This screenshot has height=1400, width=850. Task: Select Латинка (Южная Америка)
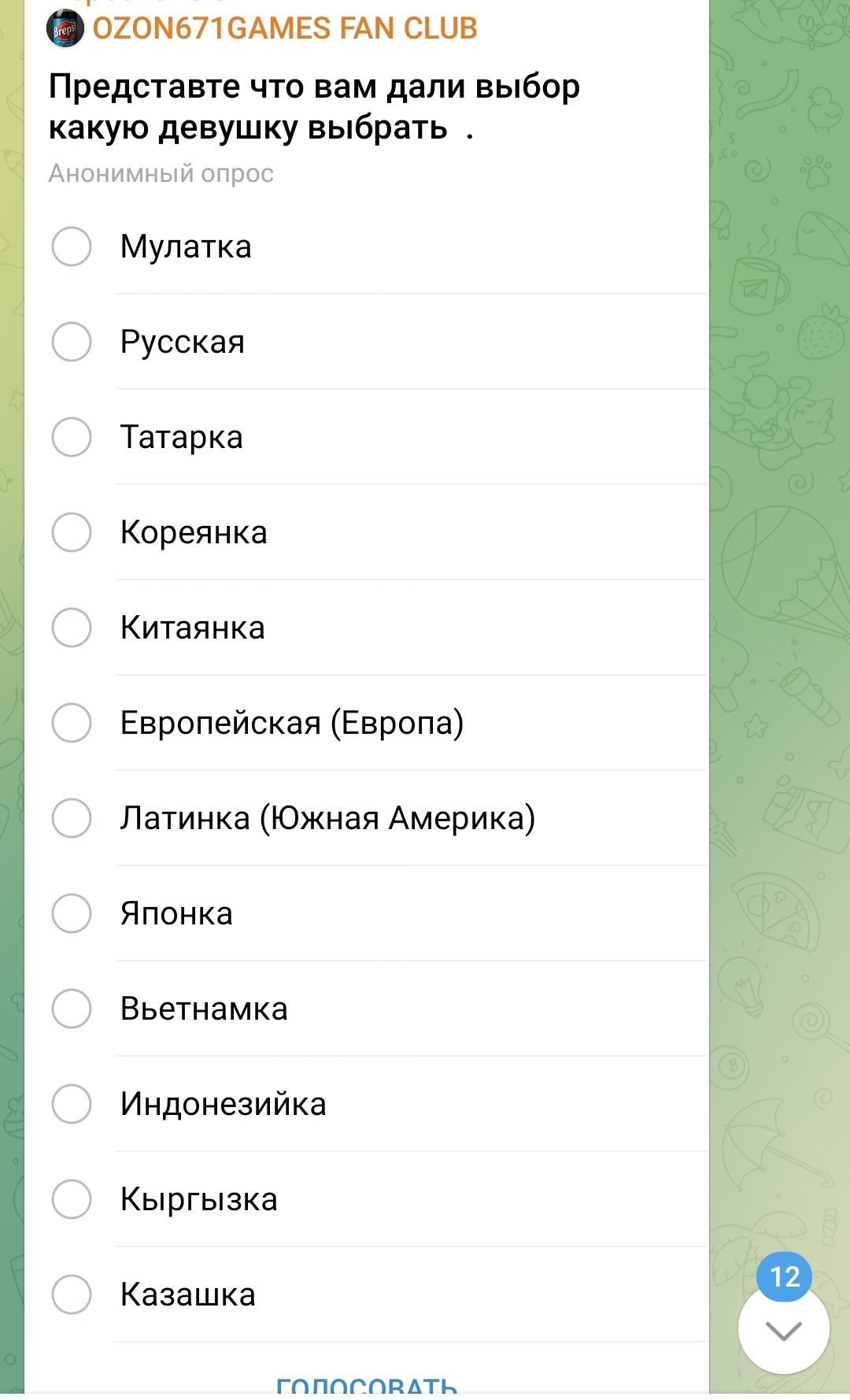(72, 818)
